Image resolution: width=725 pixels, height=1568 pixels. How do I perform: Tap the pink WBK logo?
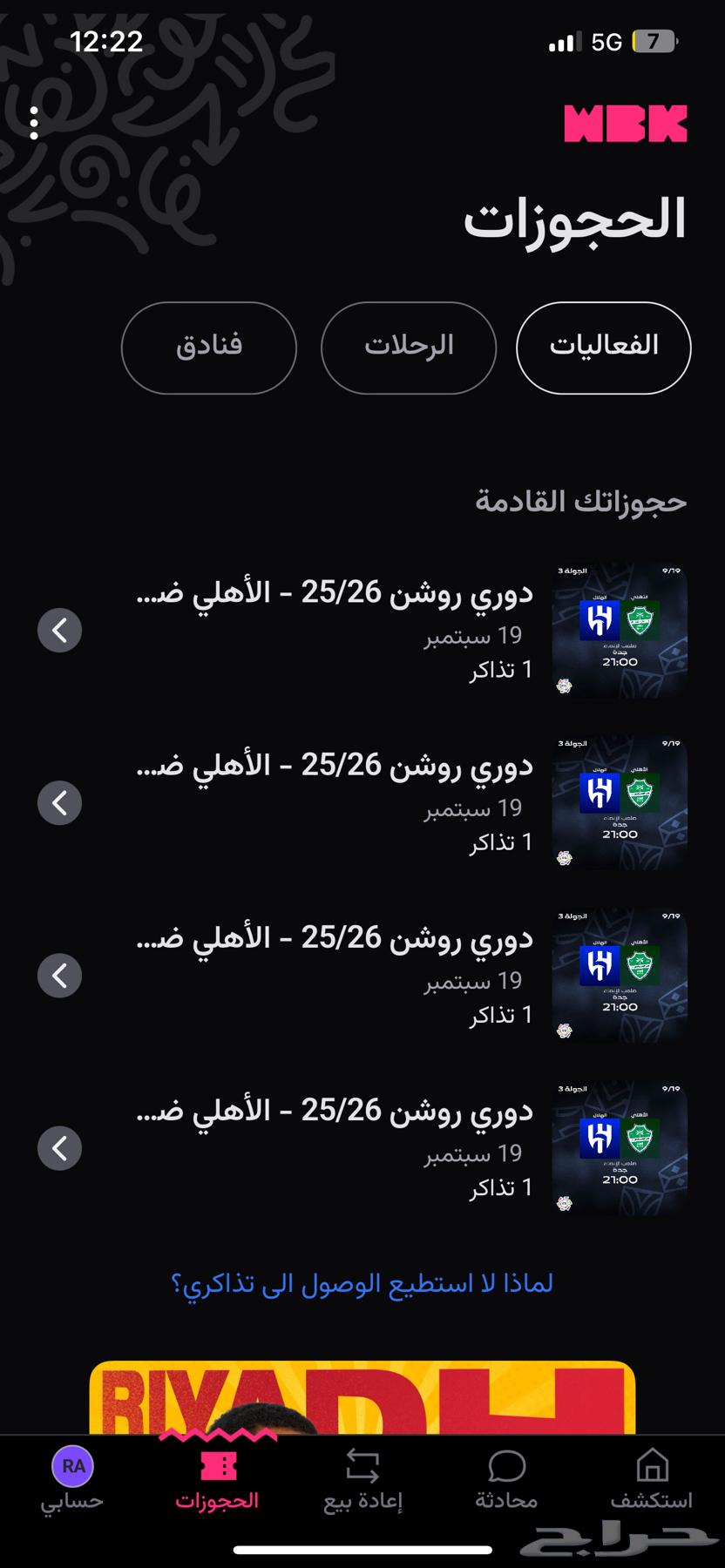point(624,123)
